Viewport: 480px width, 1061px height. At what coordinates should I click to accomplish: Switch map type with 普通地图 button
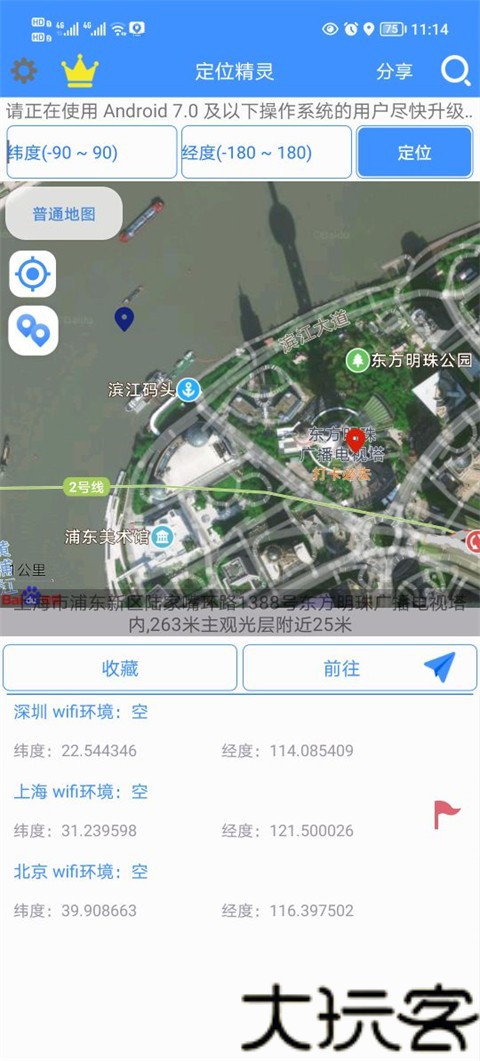64,214
